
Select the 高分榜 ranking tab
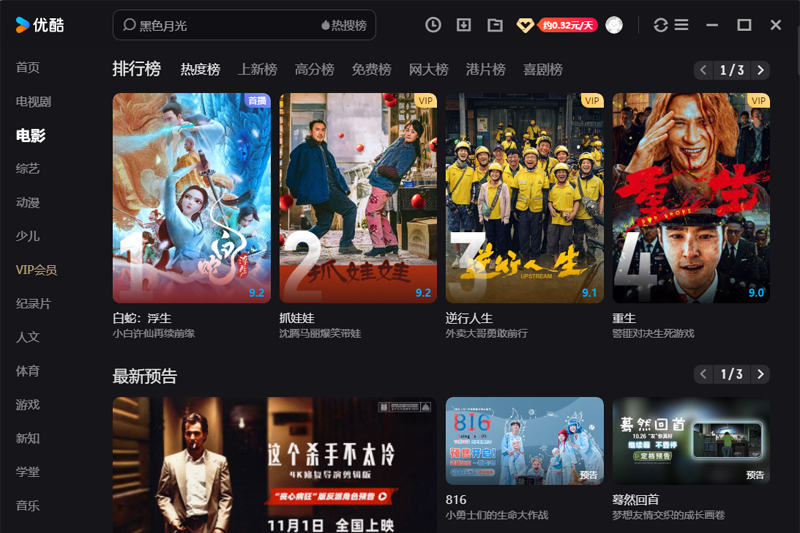point(314,69)
